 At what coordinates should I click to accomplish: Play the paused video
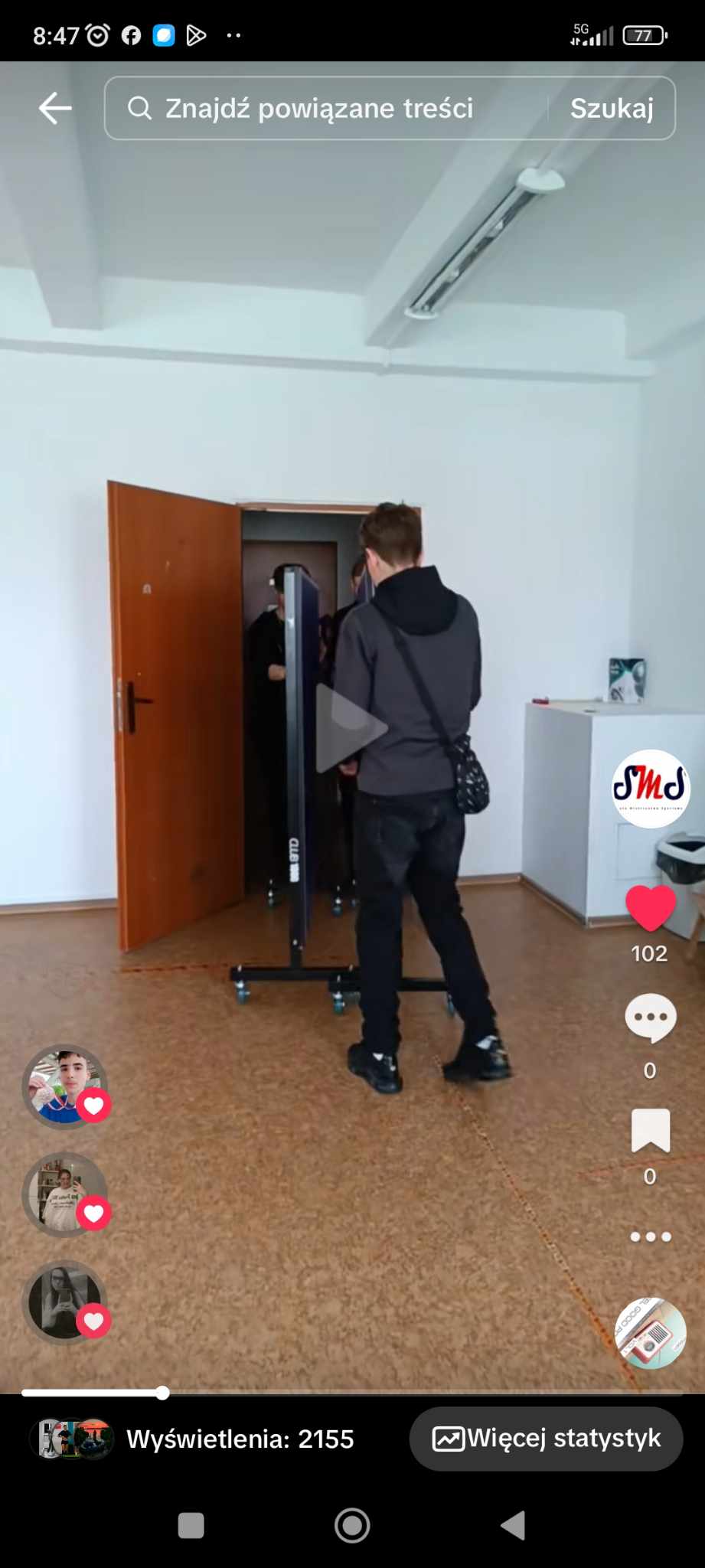click(x=352, y=727)
